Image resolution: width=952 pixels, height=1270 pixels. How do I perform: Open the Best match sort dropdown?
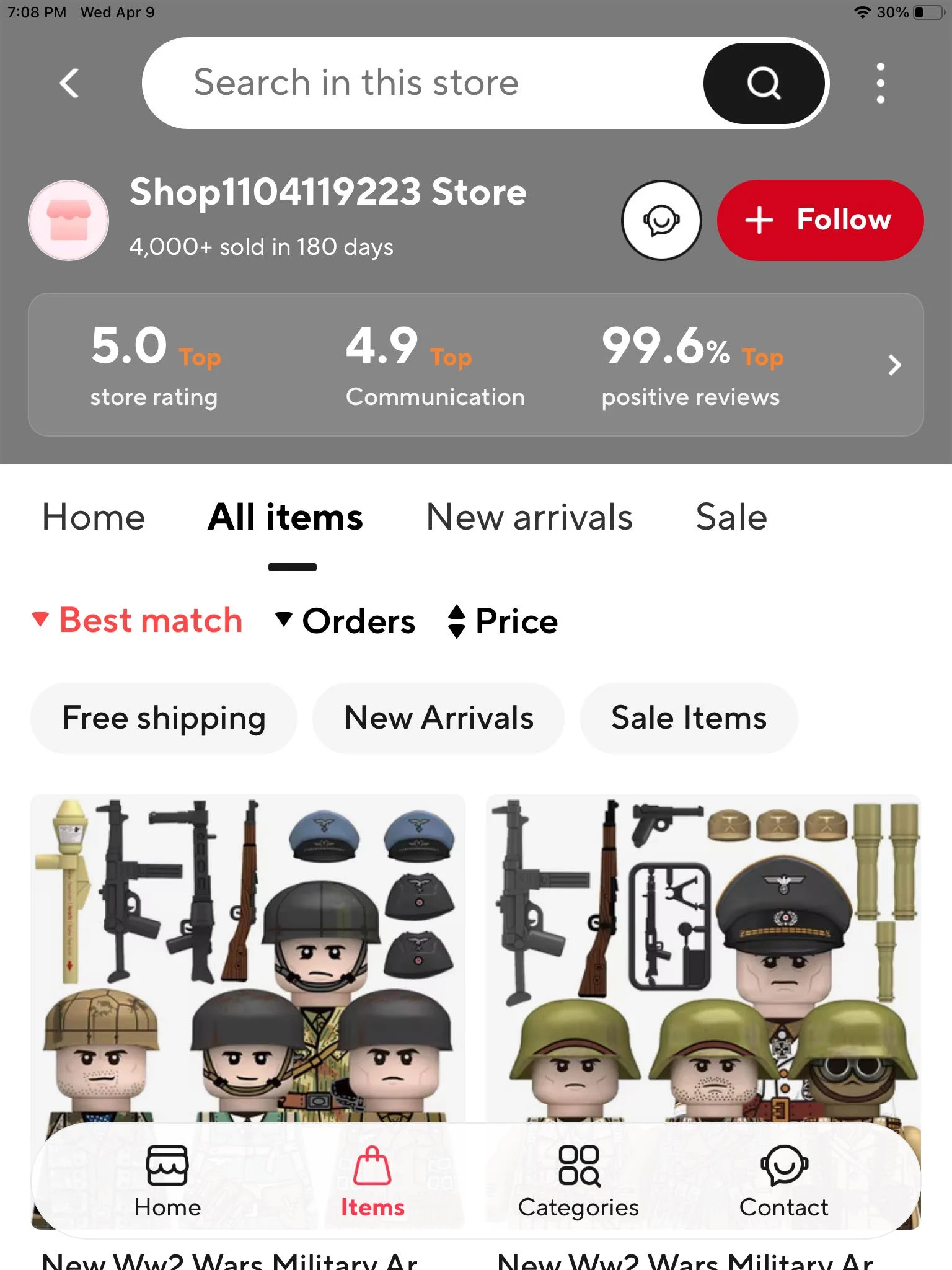tap(138, 620)
